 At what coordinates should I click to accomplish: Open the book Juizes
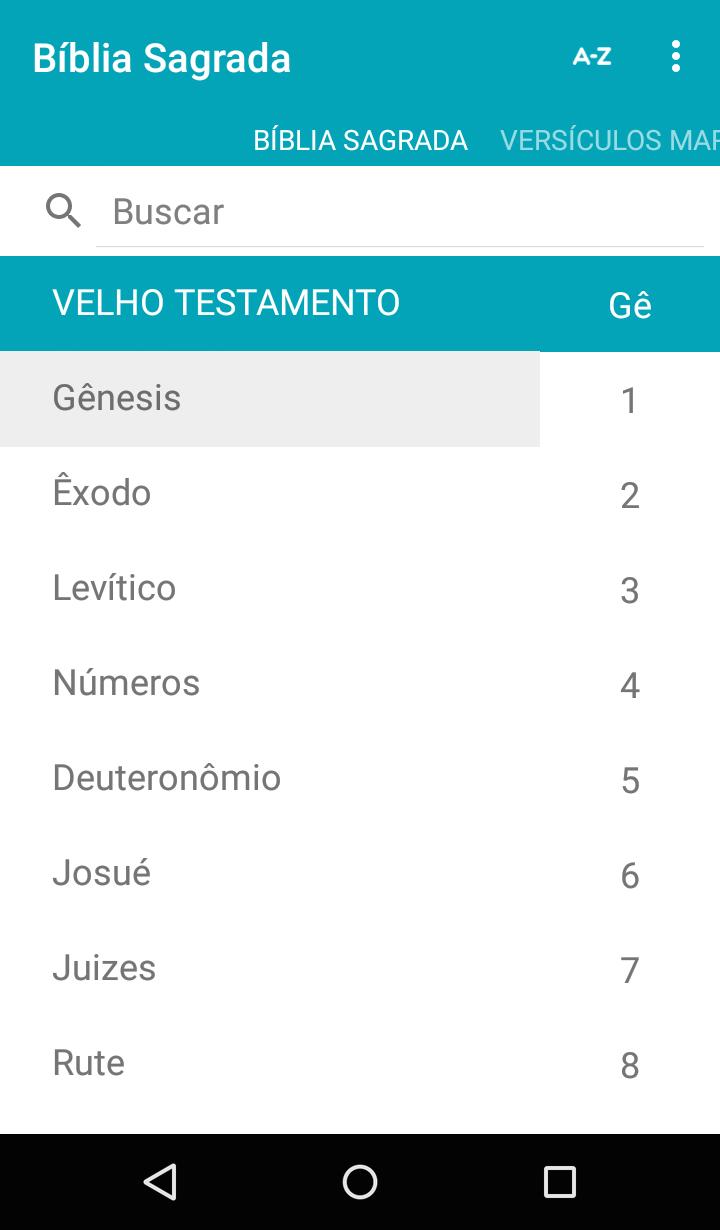tap(270, 968)
